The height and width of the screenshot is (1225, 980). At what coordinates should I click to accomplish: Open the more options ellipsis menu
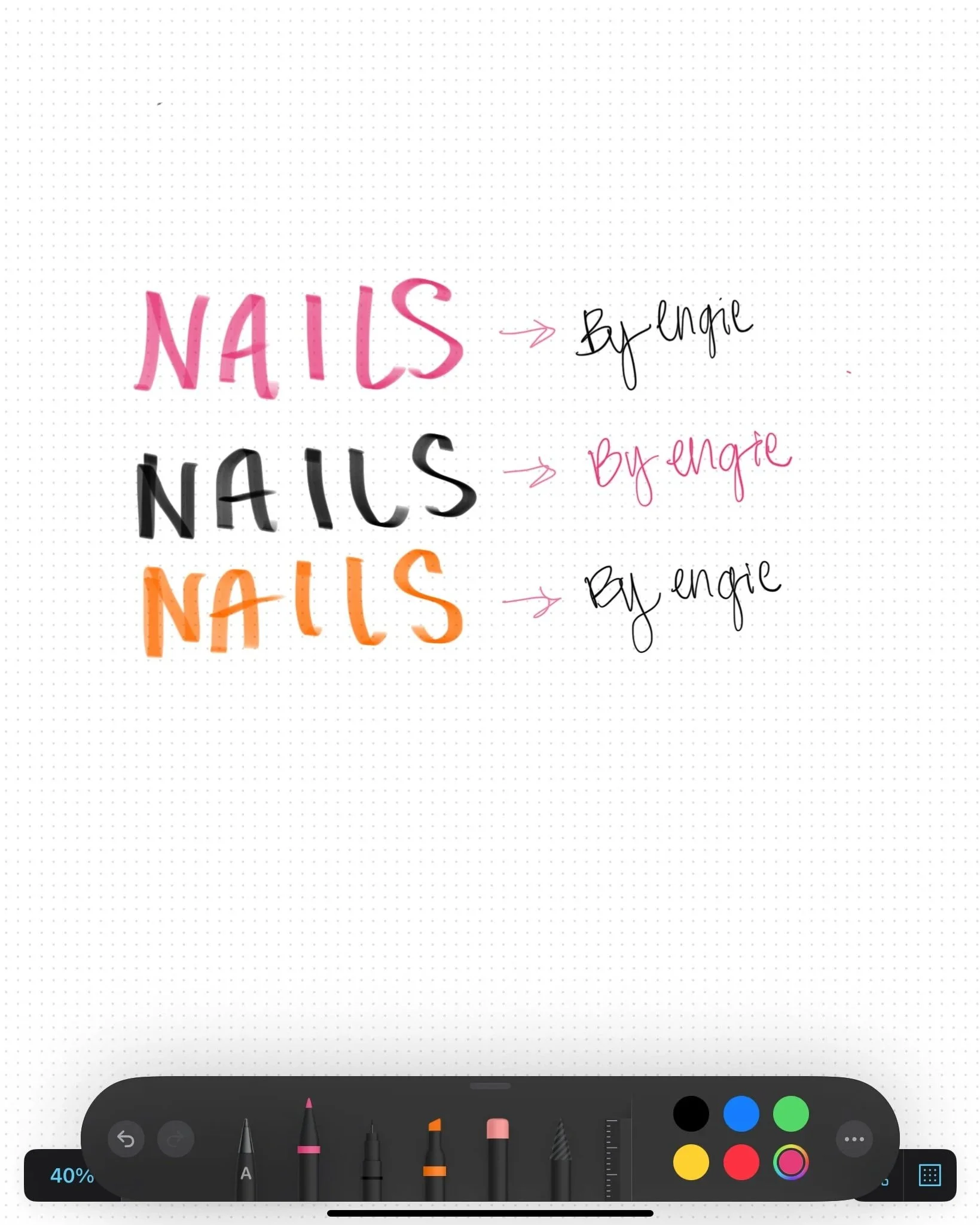click(854, 1139)
